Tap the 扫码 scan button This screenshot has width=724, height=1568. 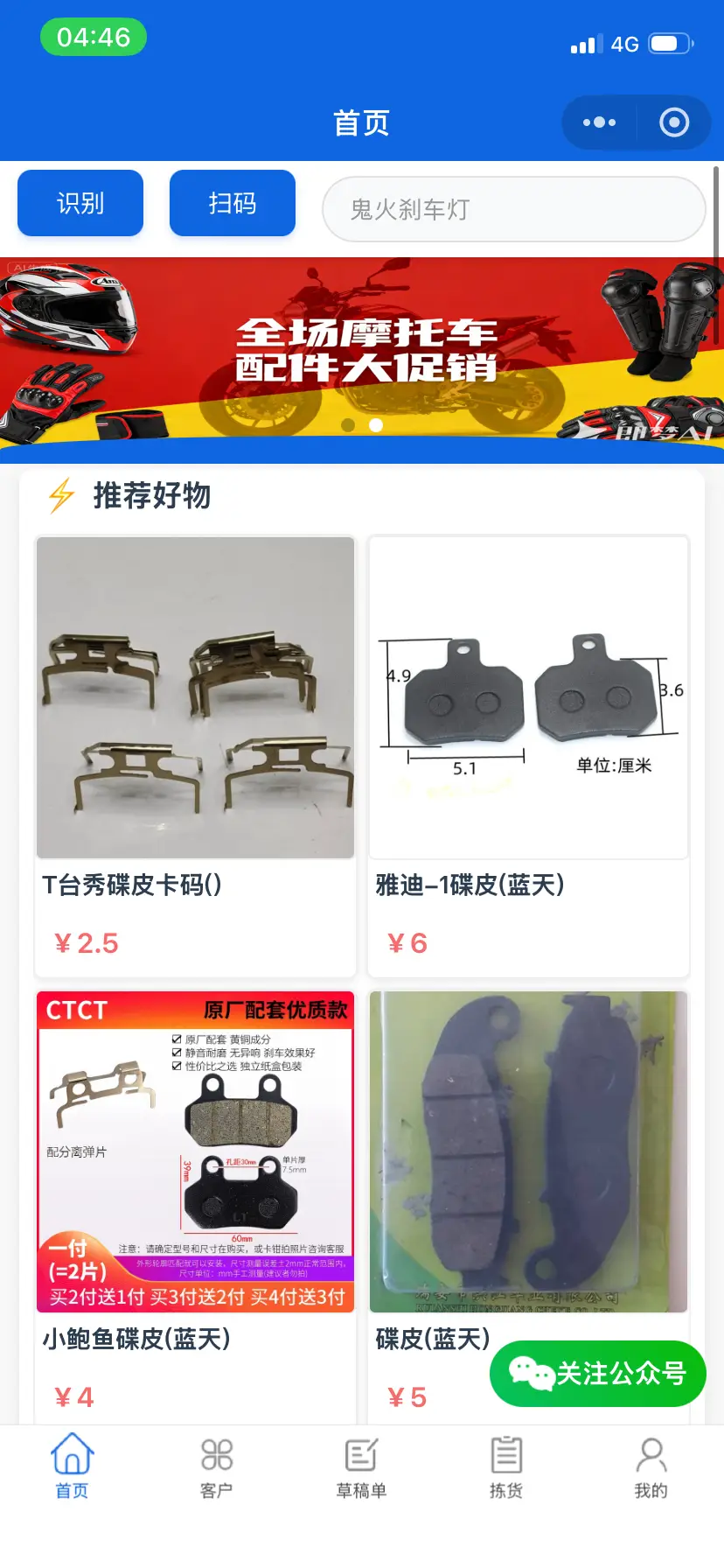[233, 203]
